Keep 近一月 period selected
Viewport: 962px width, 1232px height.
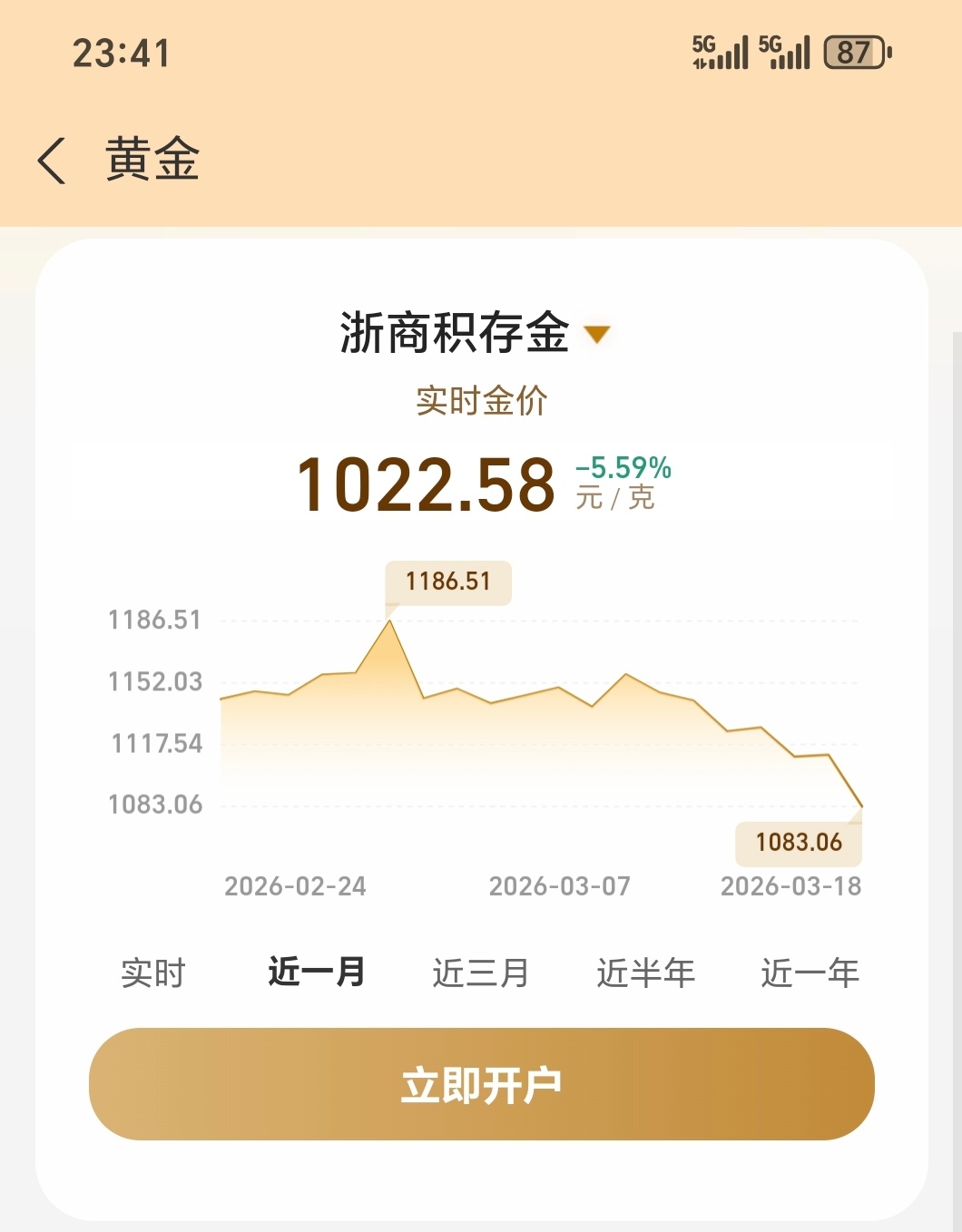[316, 973]
